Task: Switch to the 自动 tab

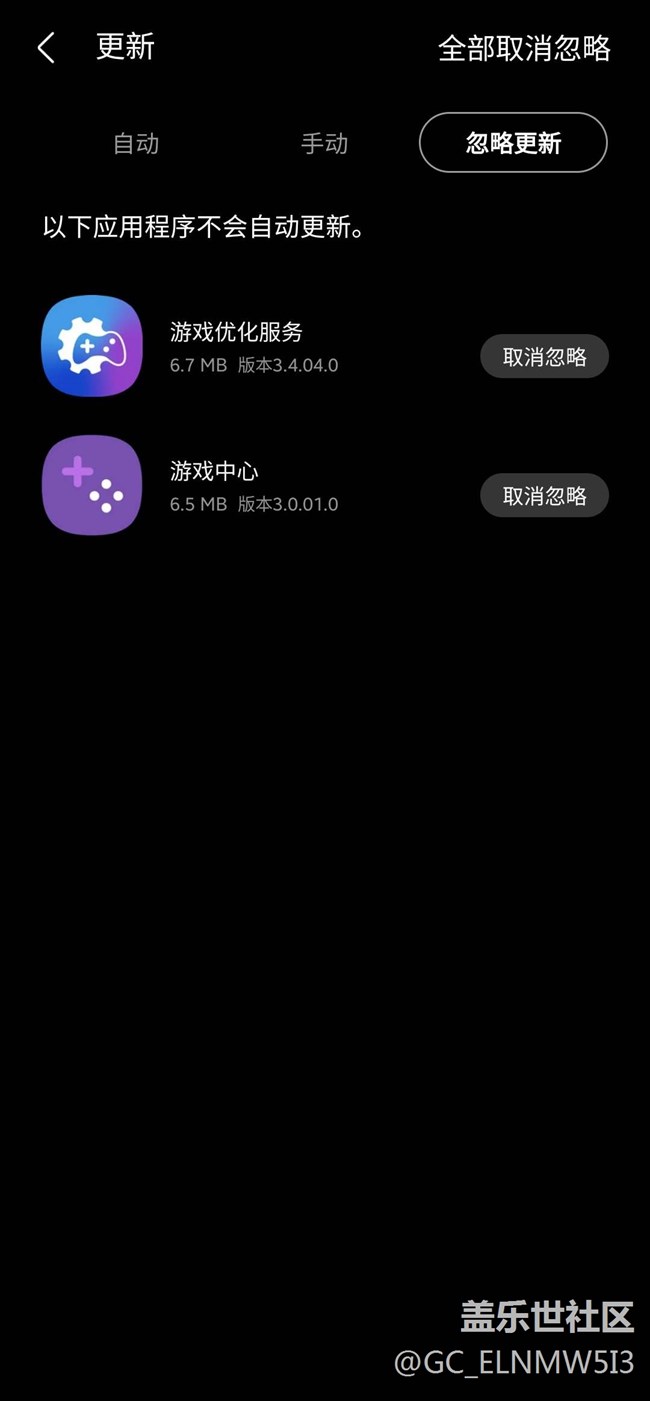Action: 136,143
